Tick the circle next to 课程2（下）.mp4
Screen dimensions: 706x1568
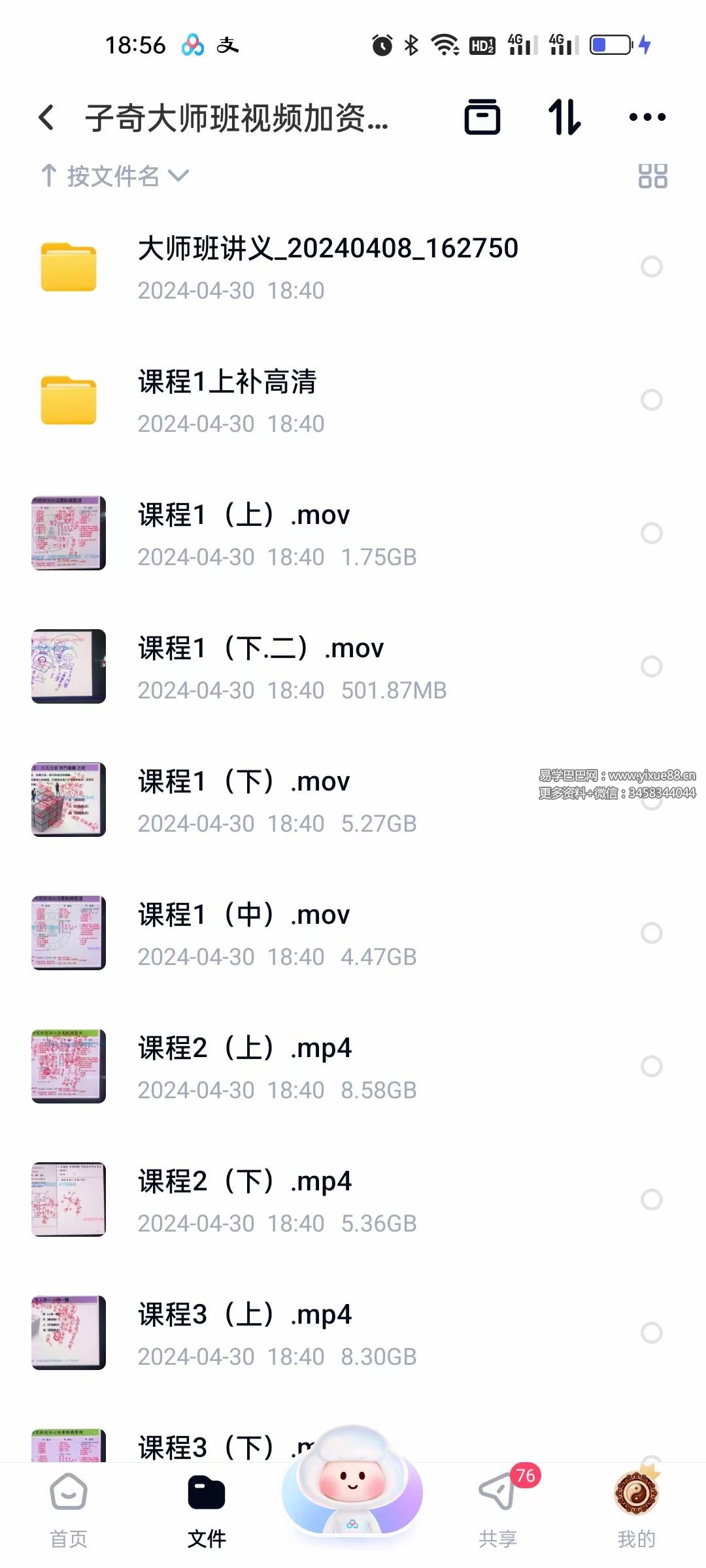651,1200
